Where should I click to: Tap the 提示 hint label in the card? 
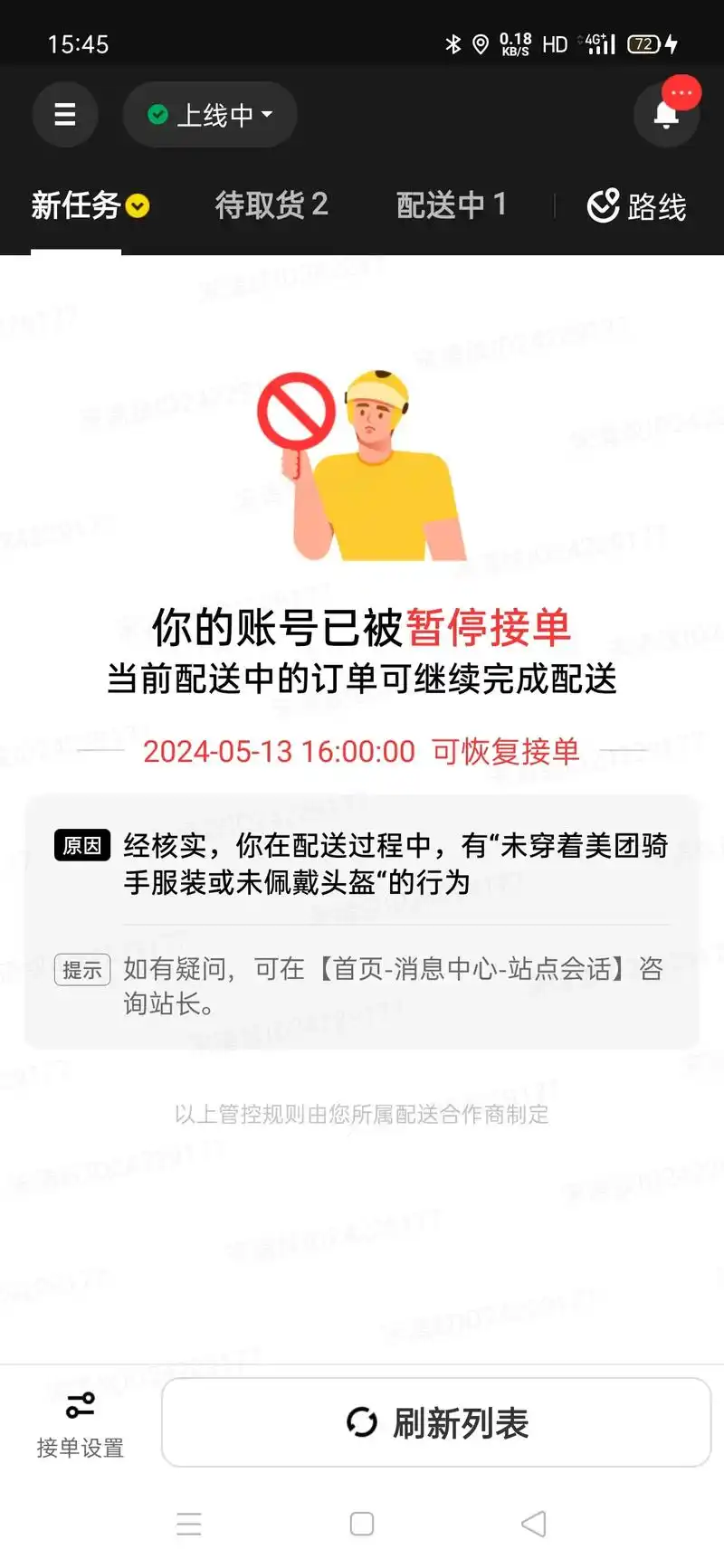(81, 969)
